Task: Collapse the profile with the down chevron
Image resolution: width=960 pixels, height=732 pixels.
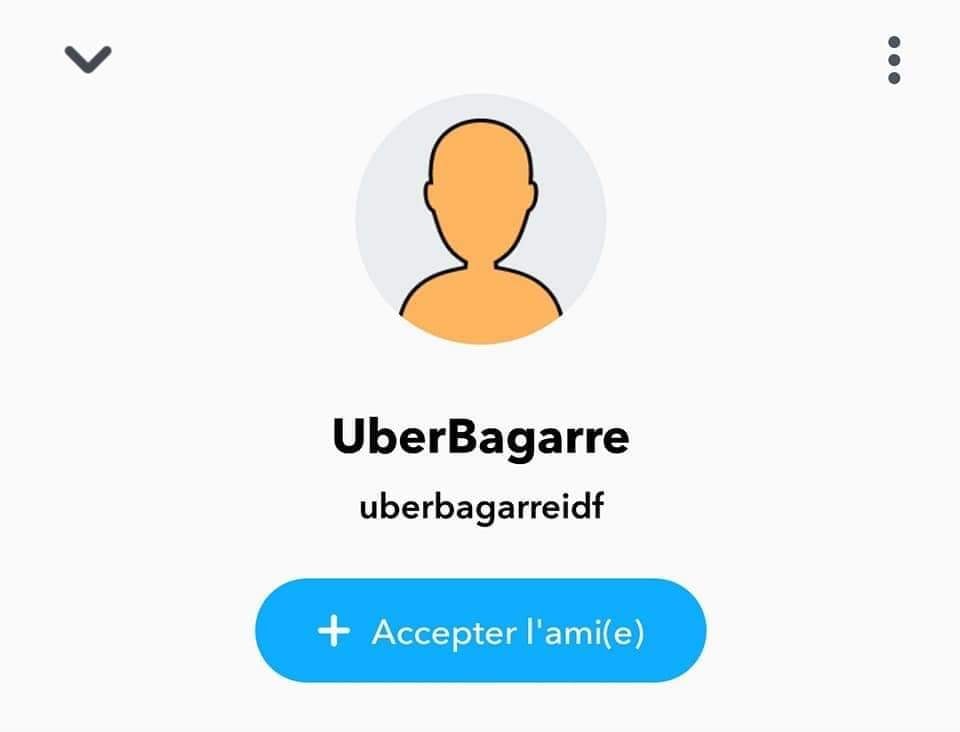Action: point(88,59)
